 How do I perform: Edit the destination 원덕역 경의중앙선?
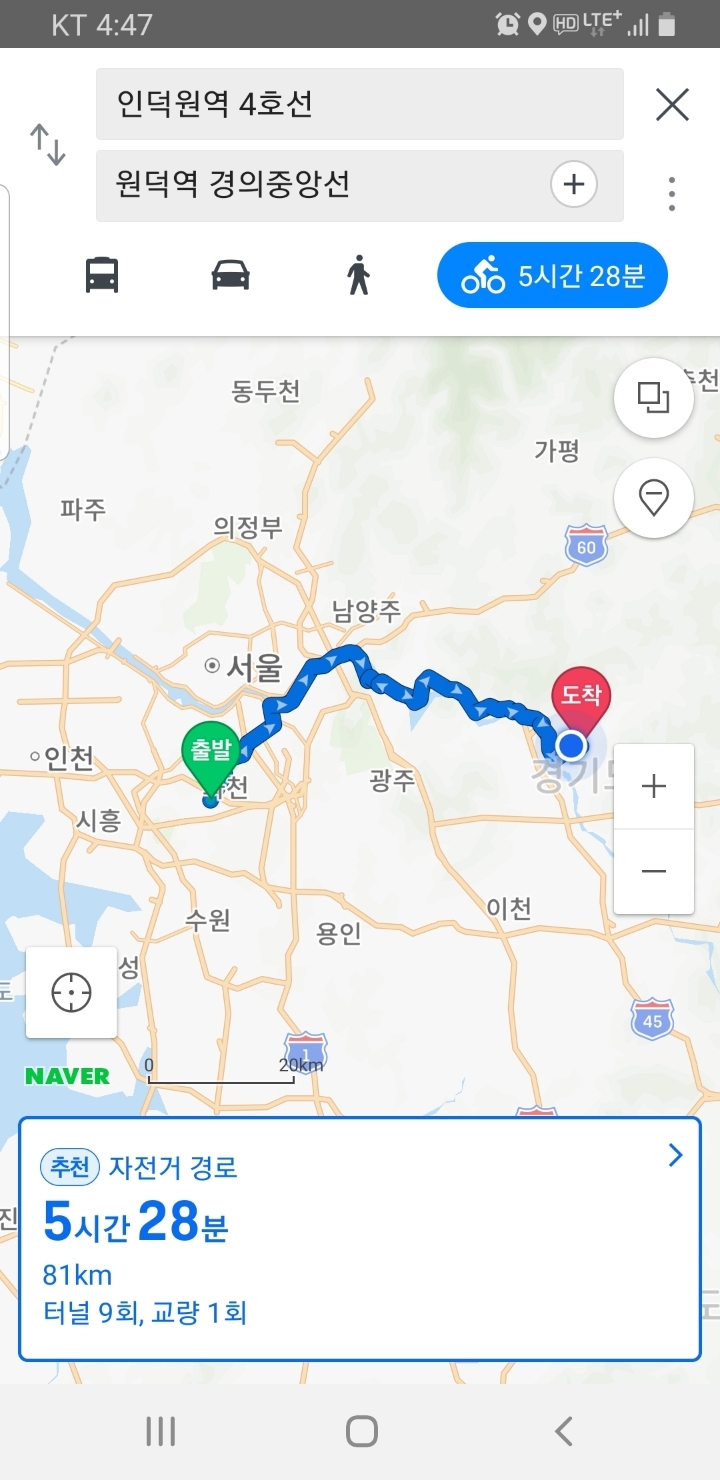pos(320,186)
